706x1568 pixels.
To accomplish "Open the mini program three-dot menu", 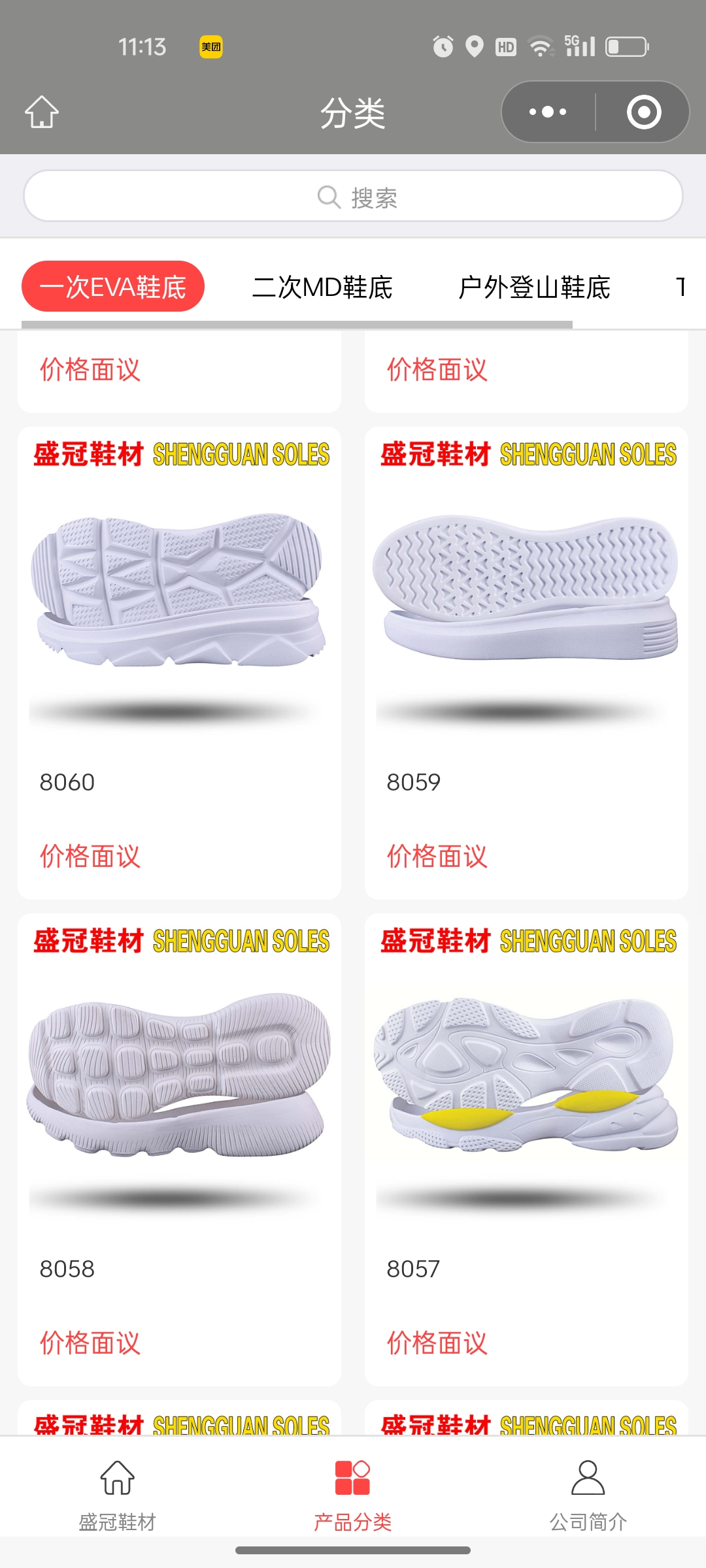I will [x=548, y=112].
